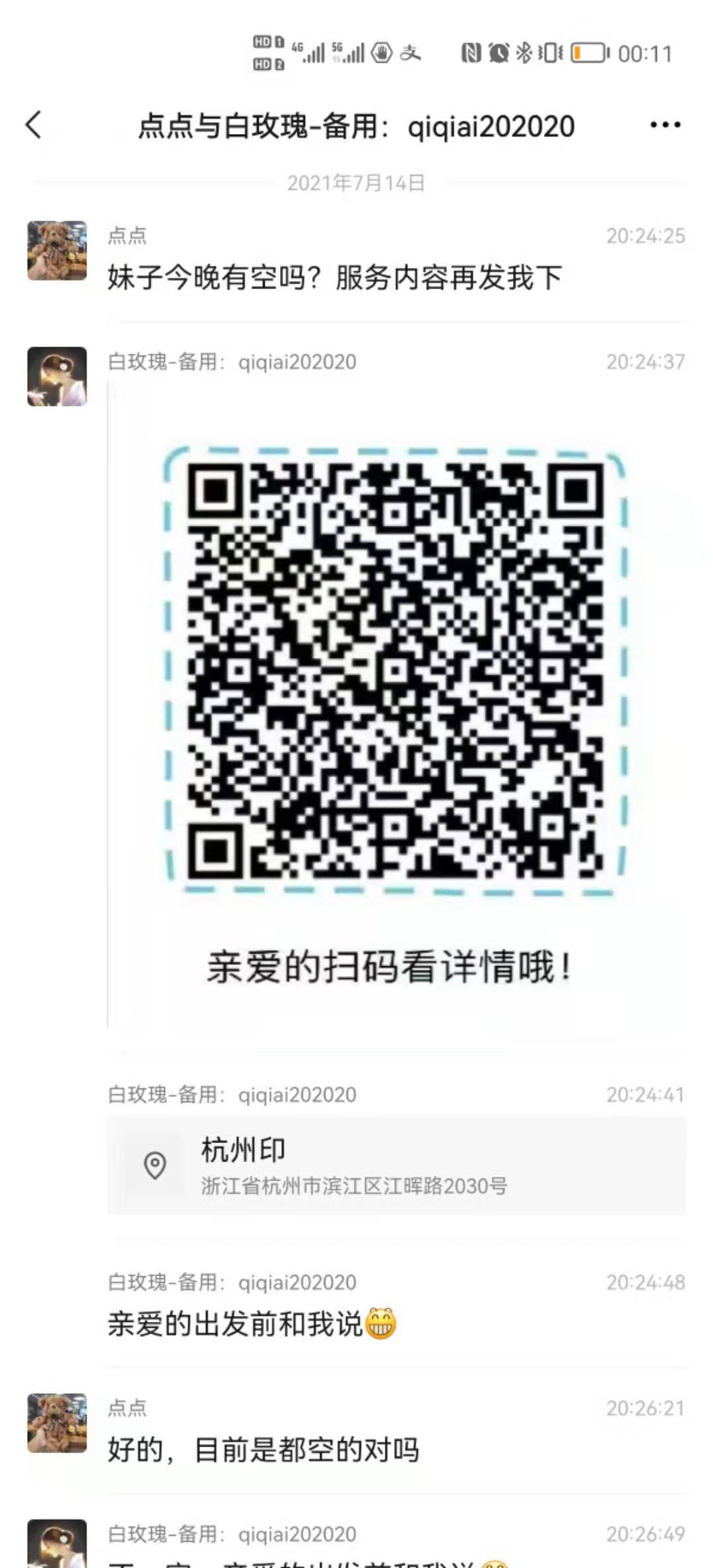This screenshot has width=713, height=1568.
Task: Open the three-dot overflow menu
Action: [x=665, y=125]
